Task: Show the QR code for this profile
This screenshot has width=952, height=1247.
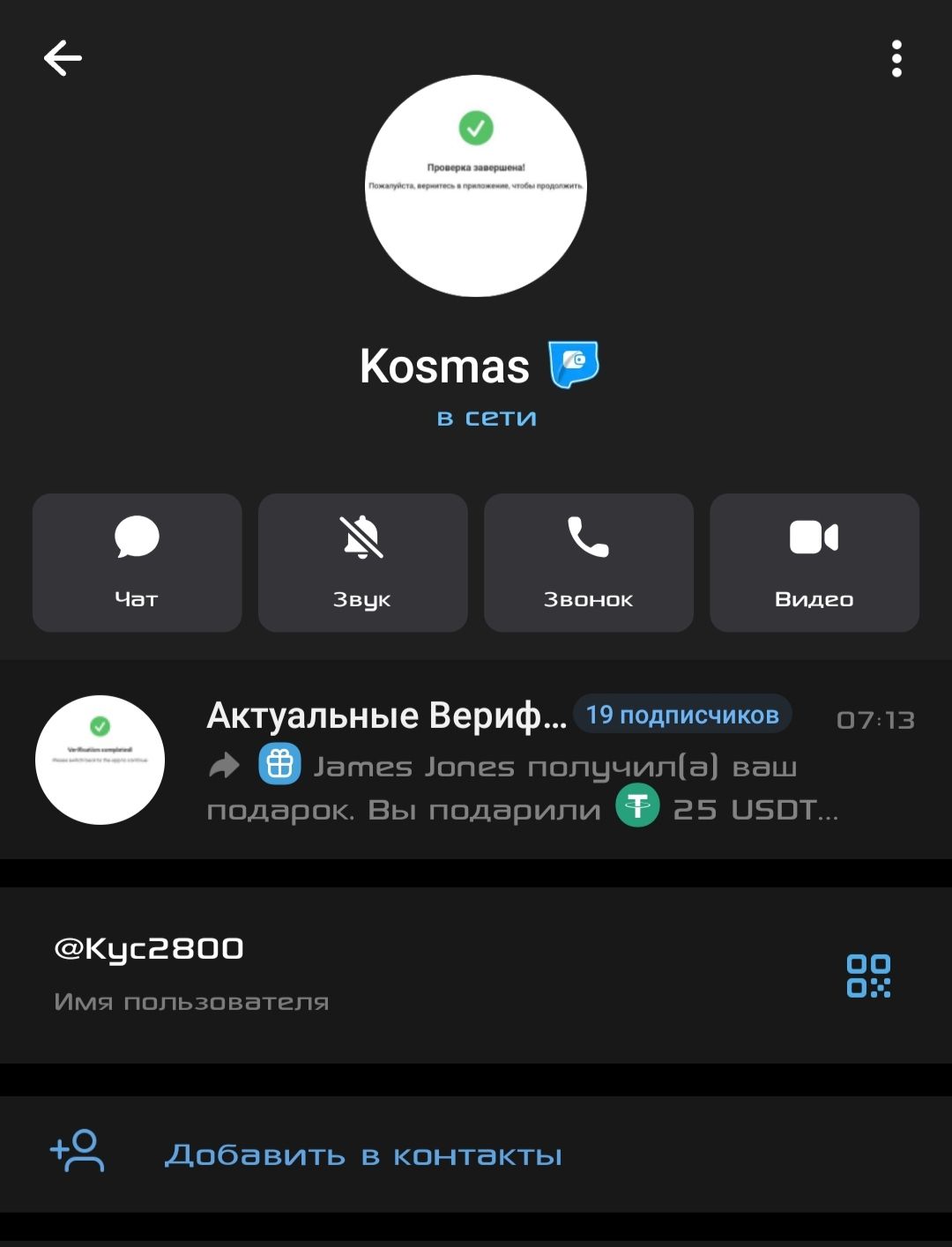Action: click(x=868, y=976)
